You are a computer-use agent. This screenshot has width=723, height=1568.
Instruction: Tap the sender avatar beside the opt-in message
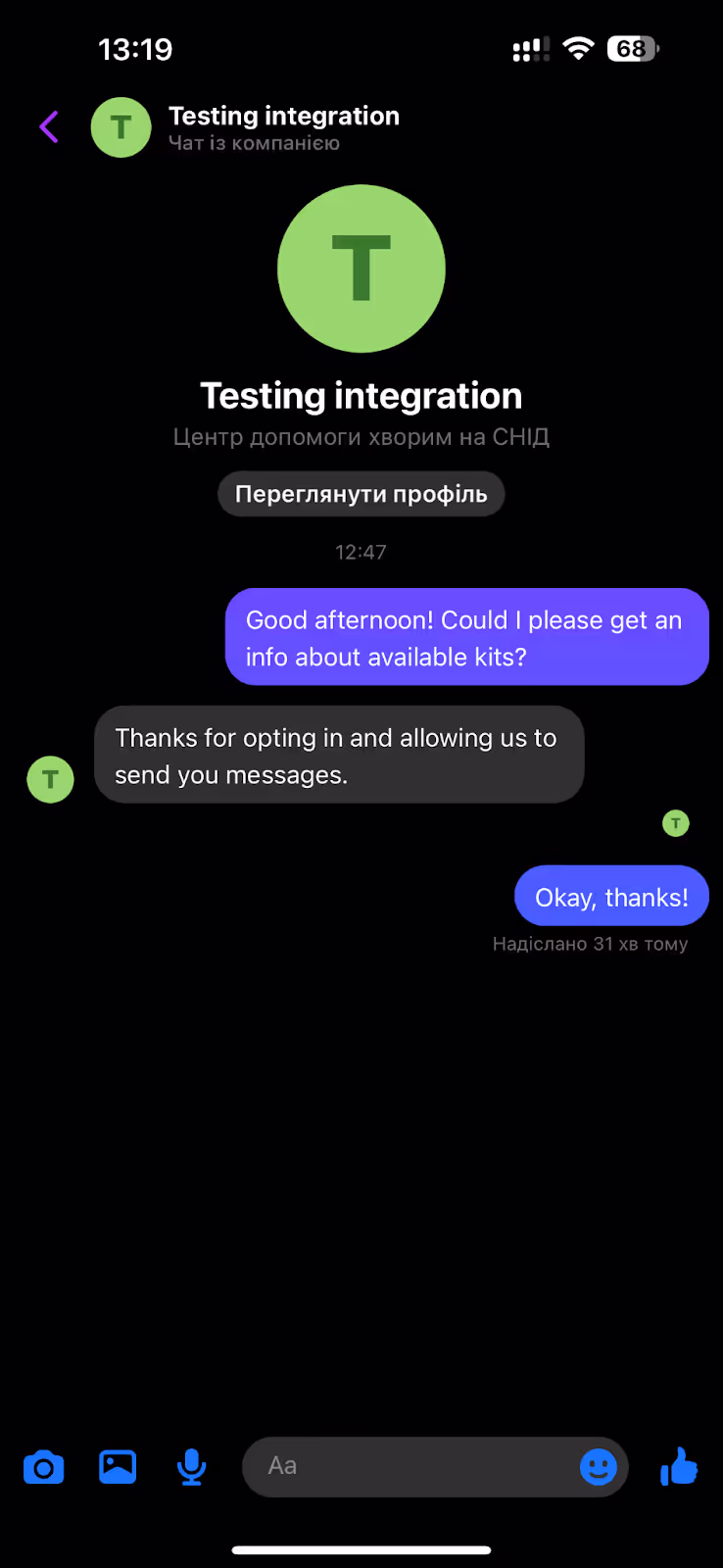coord(50,780)
